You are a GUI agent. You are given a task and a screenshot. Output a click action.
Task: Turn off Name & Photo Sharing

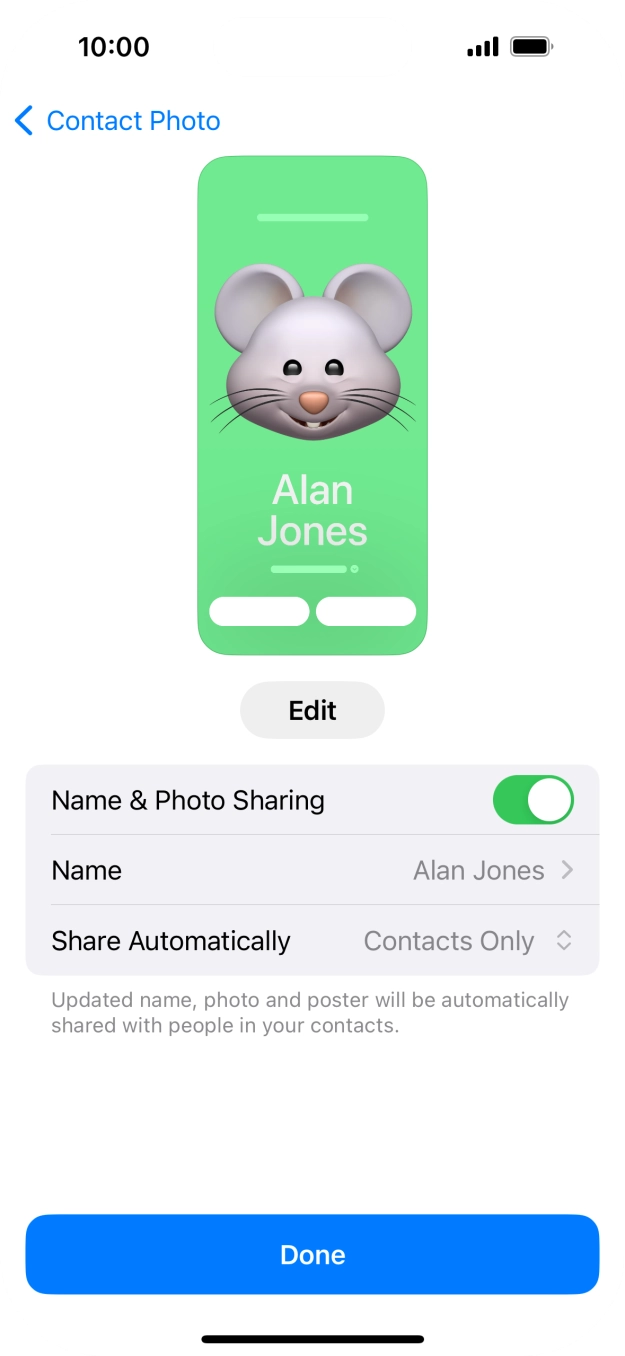(x=533, y=800)
